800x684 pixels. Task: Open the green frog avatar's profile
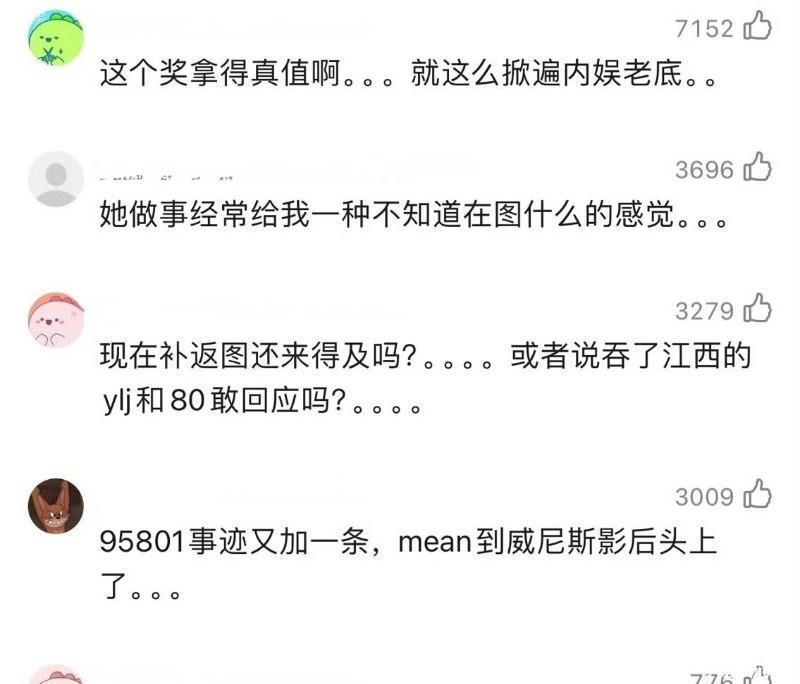pyautogui.click(x=55, y=38)
